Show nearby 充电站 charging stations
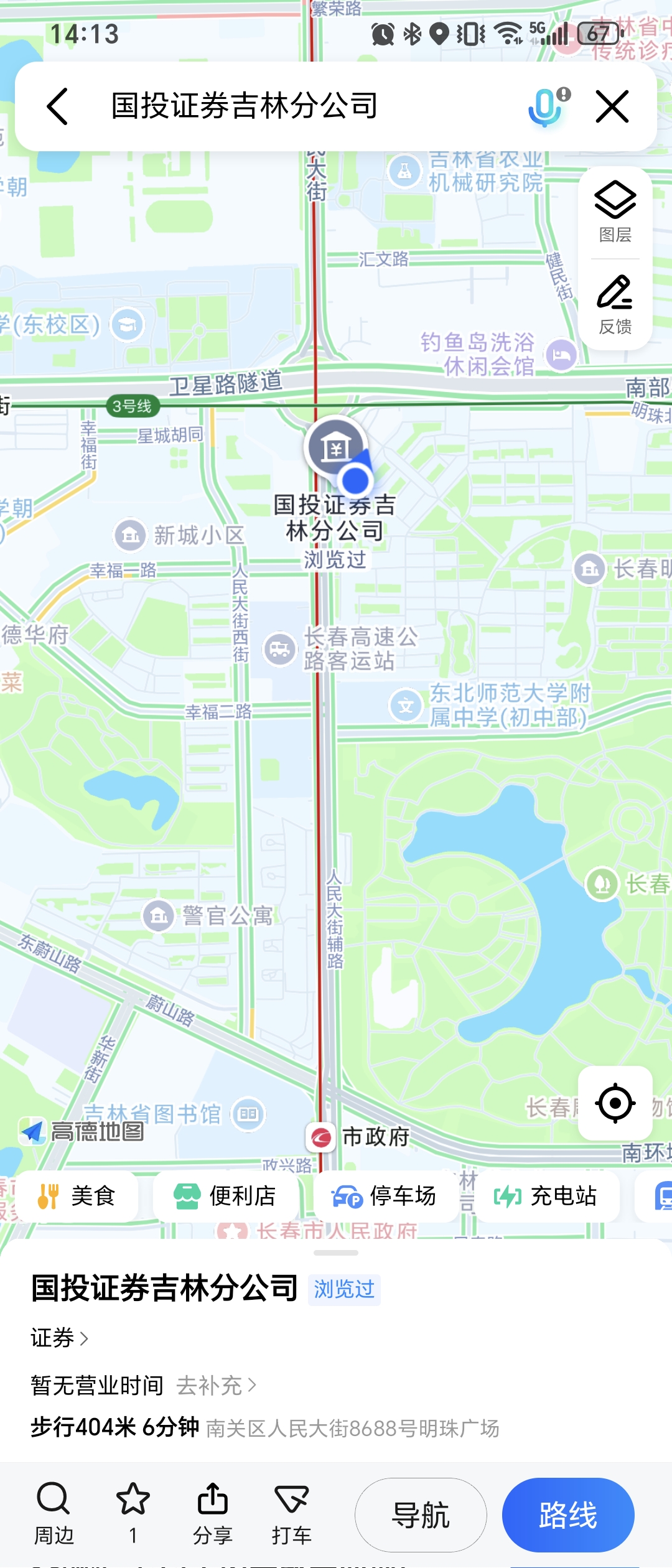This screenshot has width=672, height=1568. pos(546,1196)
